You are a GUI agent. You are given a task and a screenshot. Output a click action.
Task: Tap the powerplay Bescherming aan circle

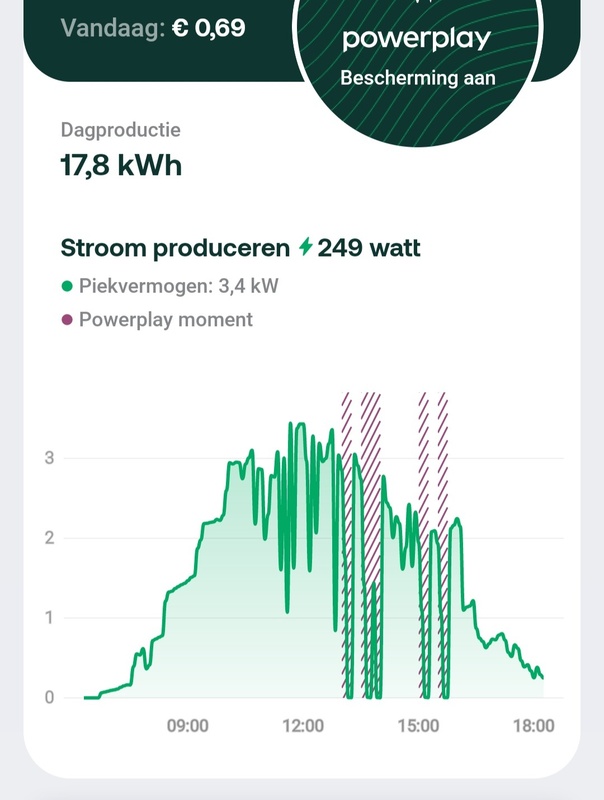tap(418, 60)
